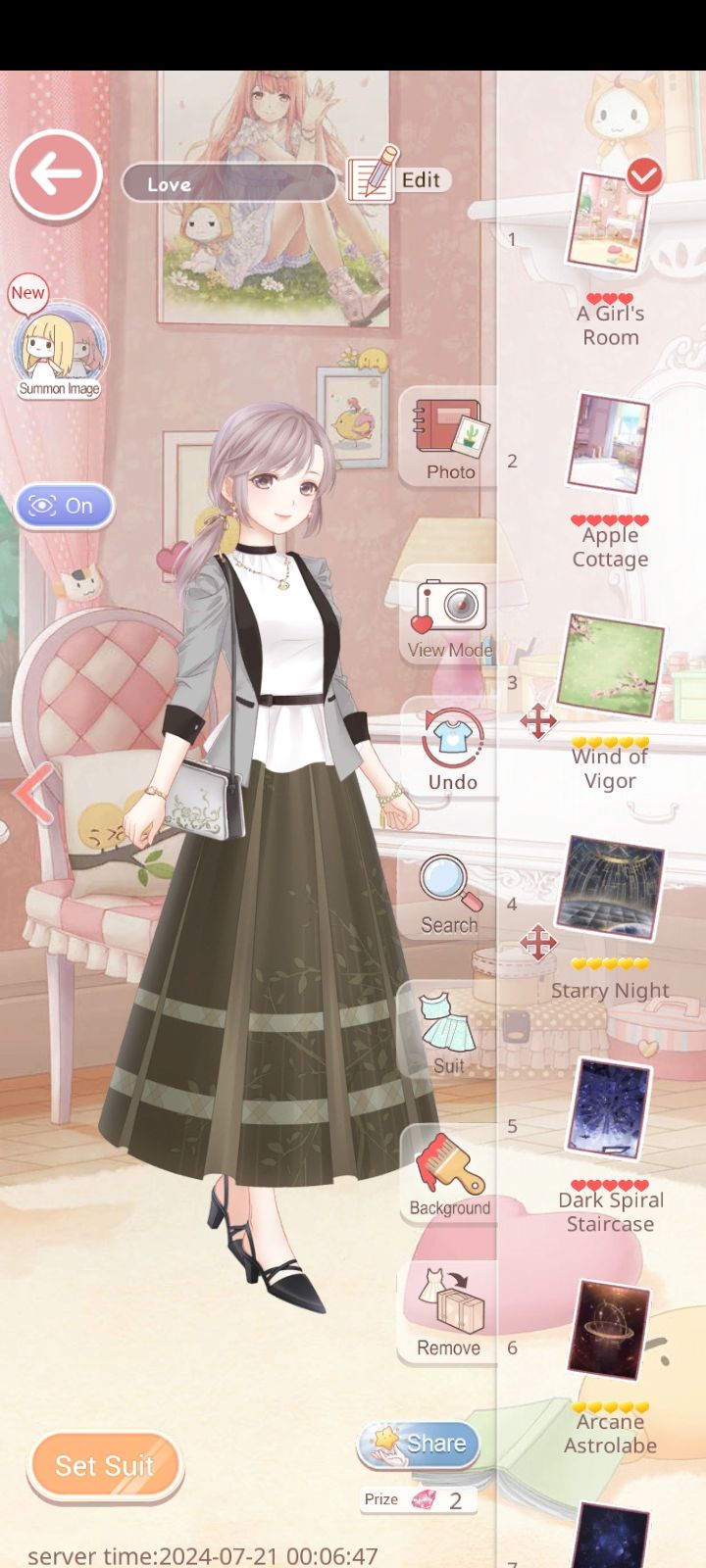The image size is (706, 1568).
Task: Open the Suit menu
Action: point(448,1033)
